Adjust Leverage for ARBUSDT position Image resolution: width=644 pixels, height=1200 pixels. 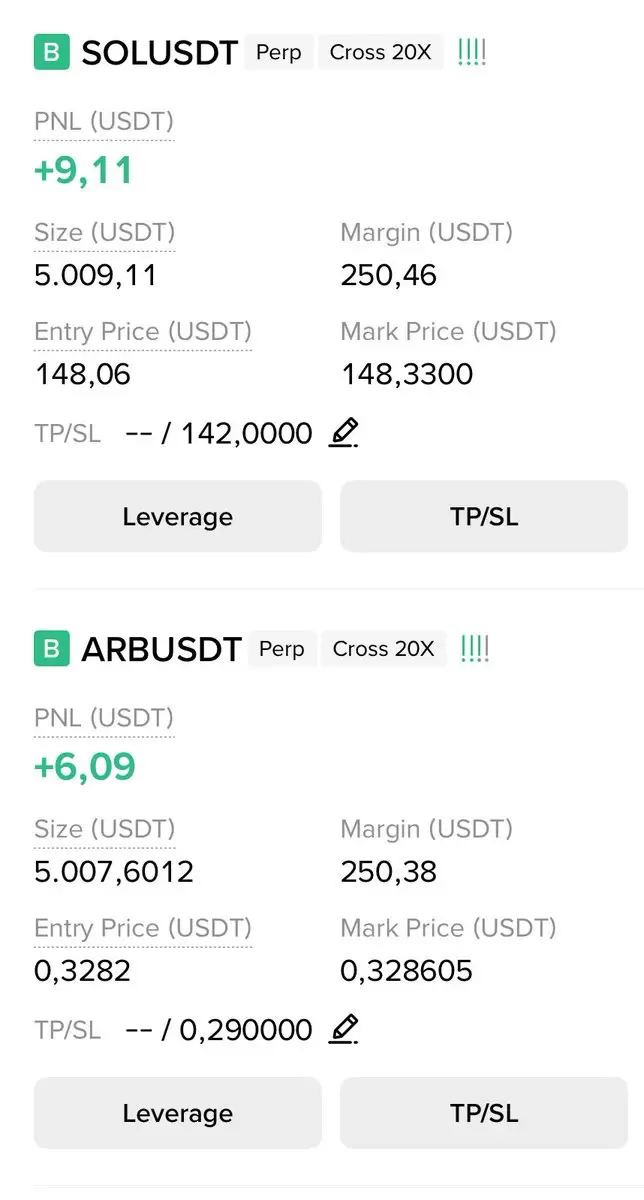click(178, 1113)
